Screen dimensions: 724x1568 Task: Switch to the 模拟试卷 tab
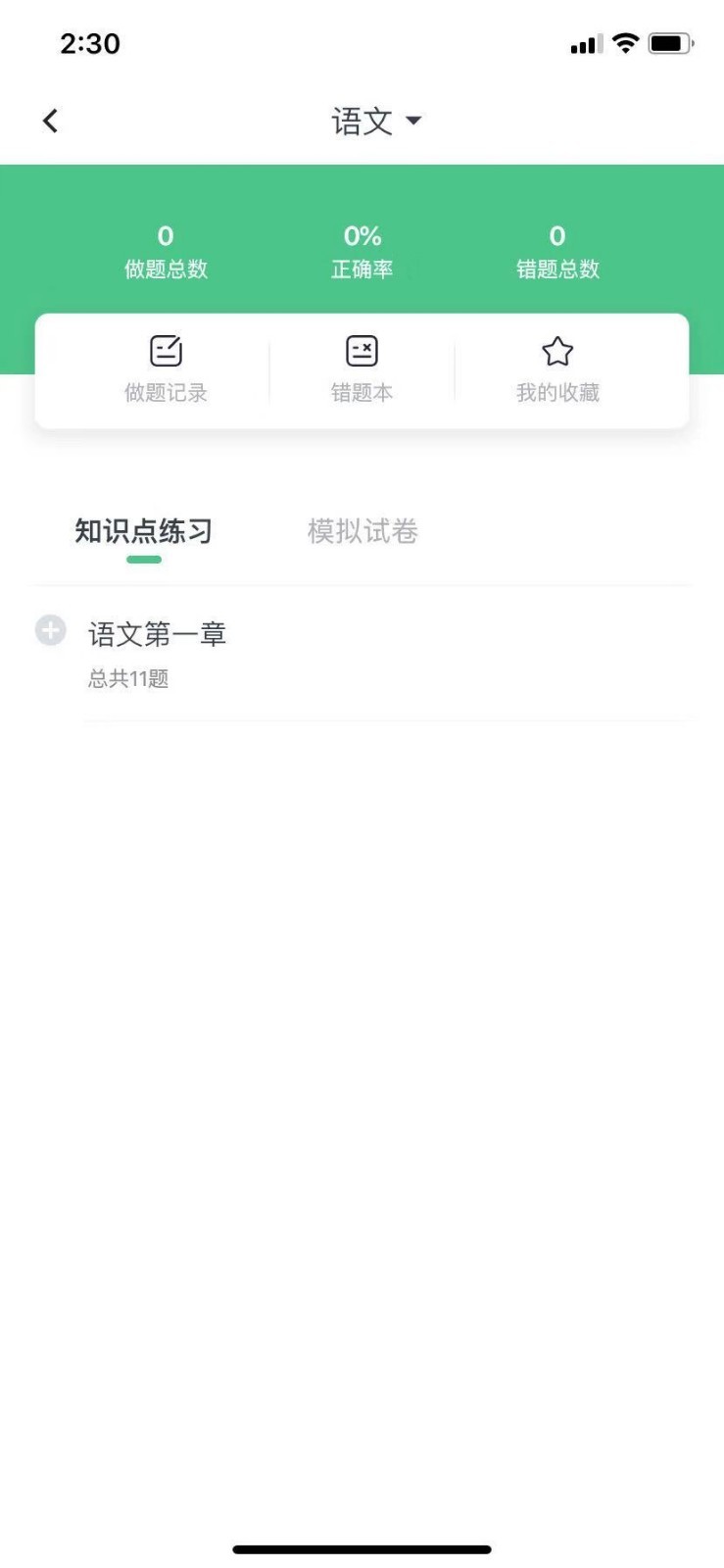362,531
